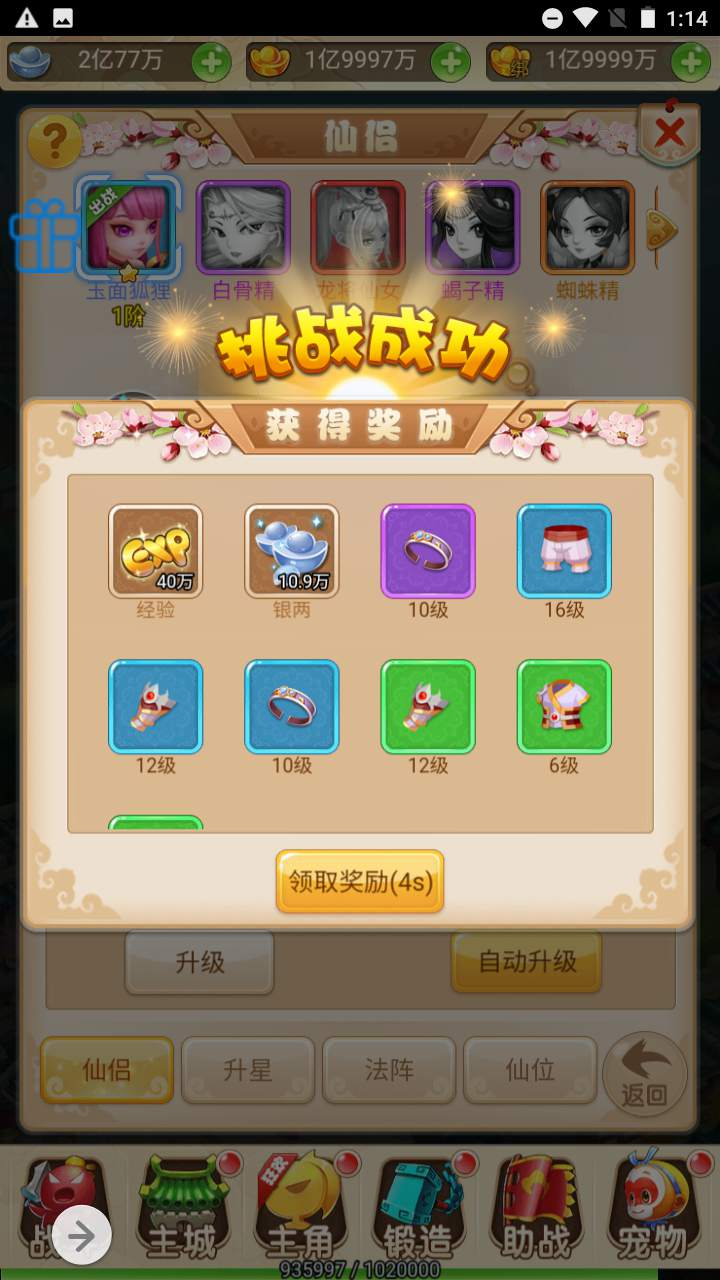Switch to the 升星 tab
The height and width of the screenshot is (1280, 720).
(x=248, y=1070)
